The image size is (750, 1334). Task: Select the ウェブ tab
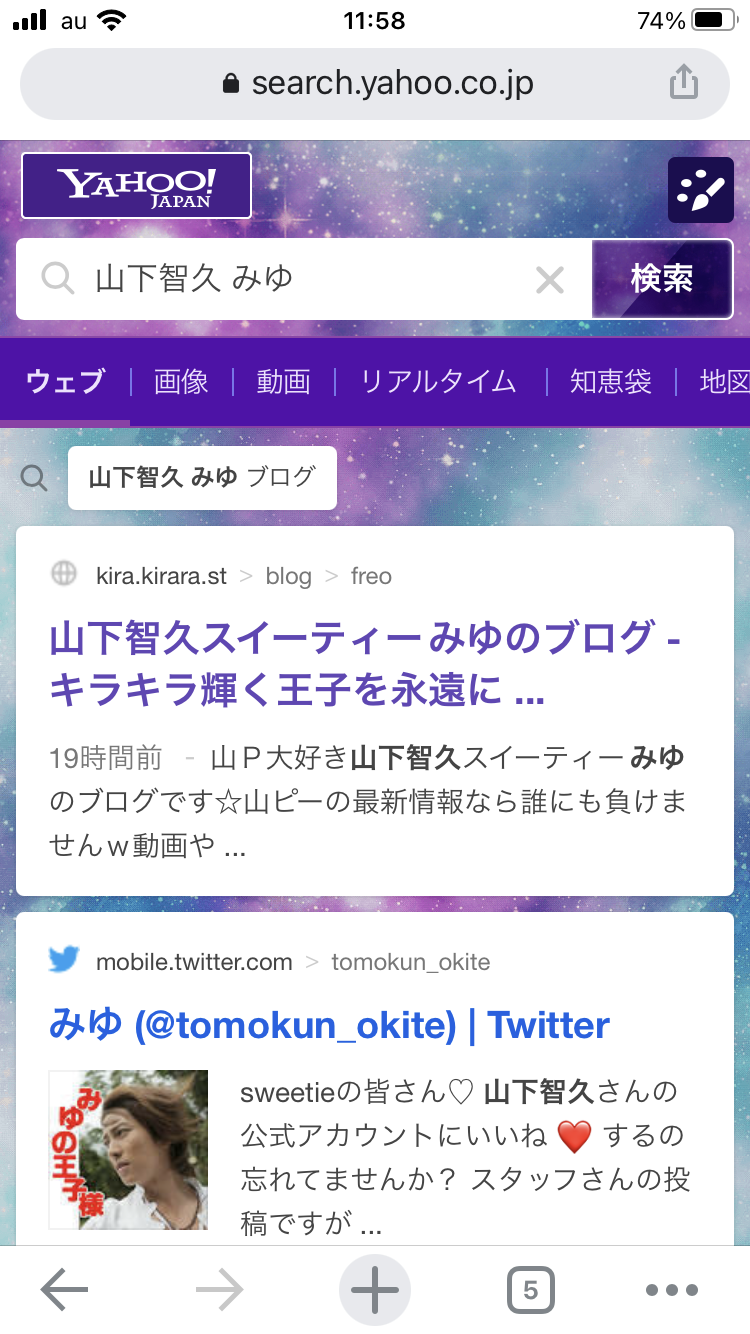64,381
